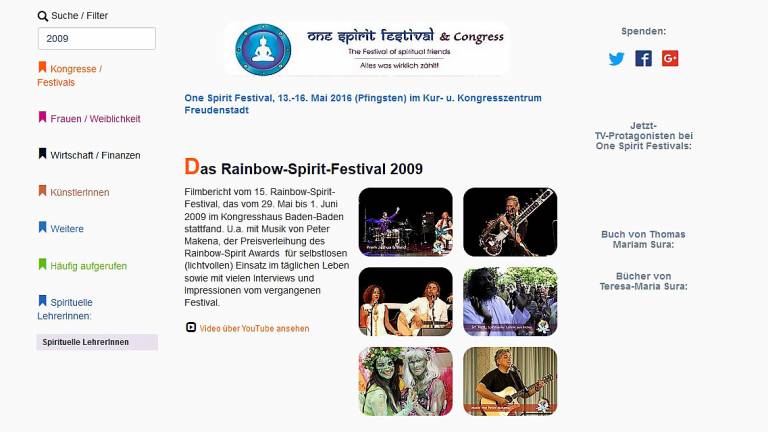Open the Weitere category

click(67, 229)
